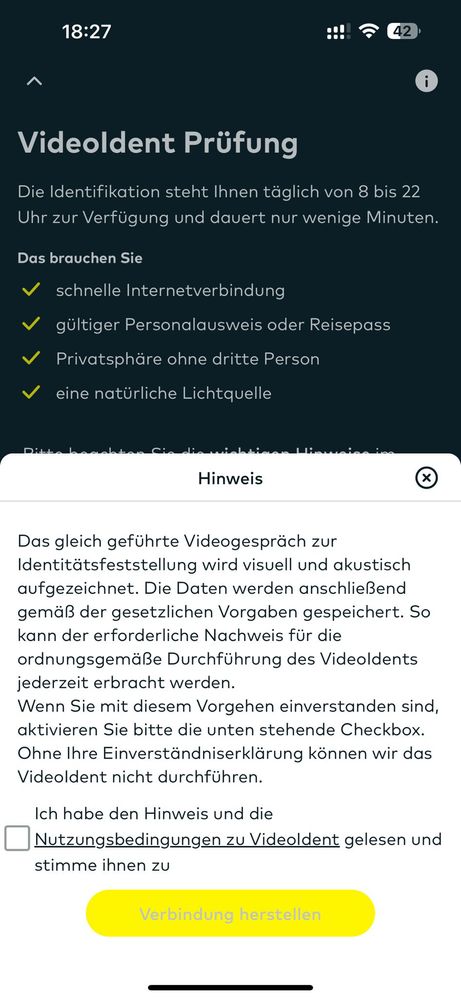The height and width of the screenshot is (999, 461).
Task: Tick the Nutzungsbedingungen consent checkbox
Action: pos(17,838)
